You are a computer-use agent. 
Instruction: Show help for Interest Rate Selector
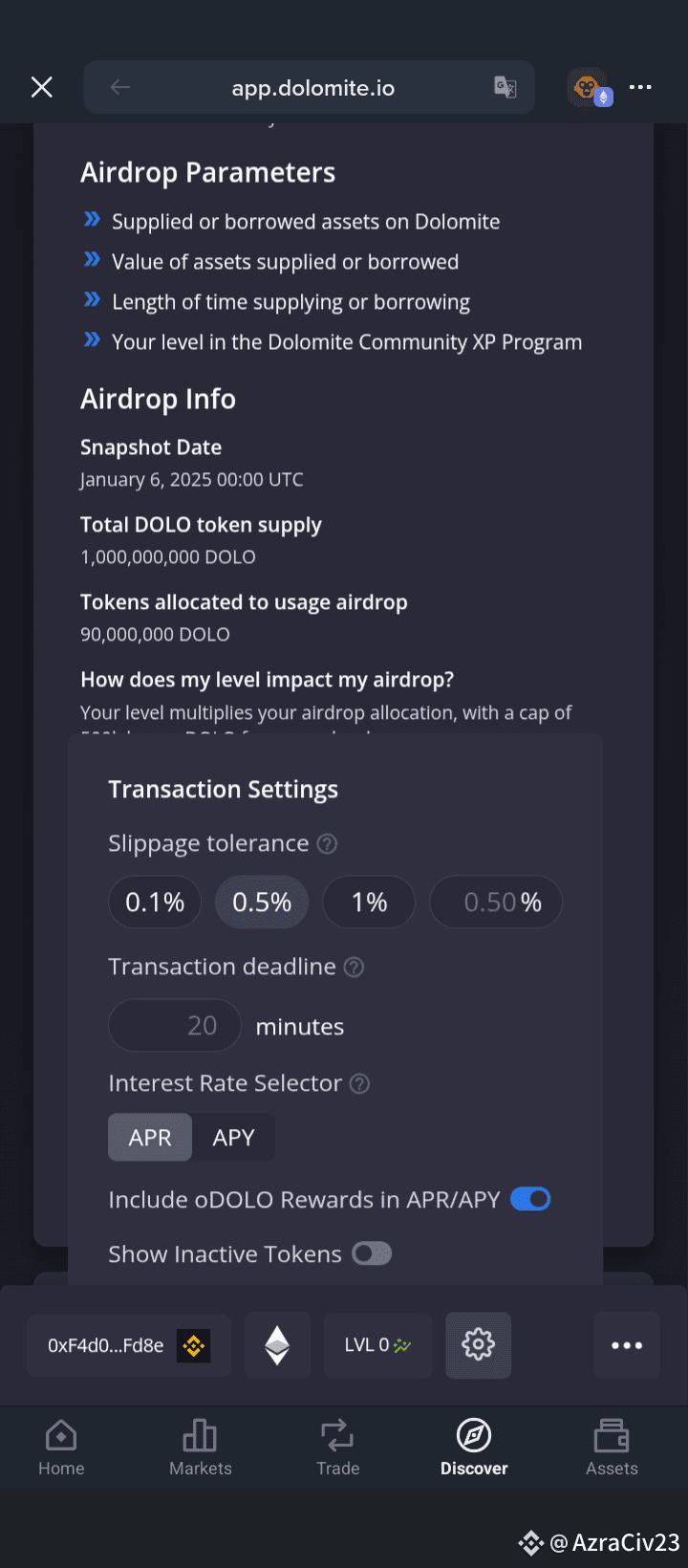pyautogui.click(x=359, y=1083)
